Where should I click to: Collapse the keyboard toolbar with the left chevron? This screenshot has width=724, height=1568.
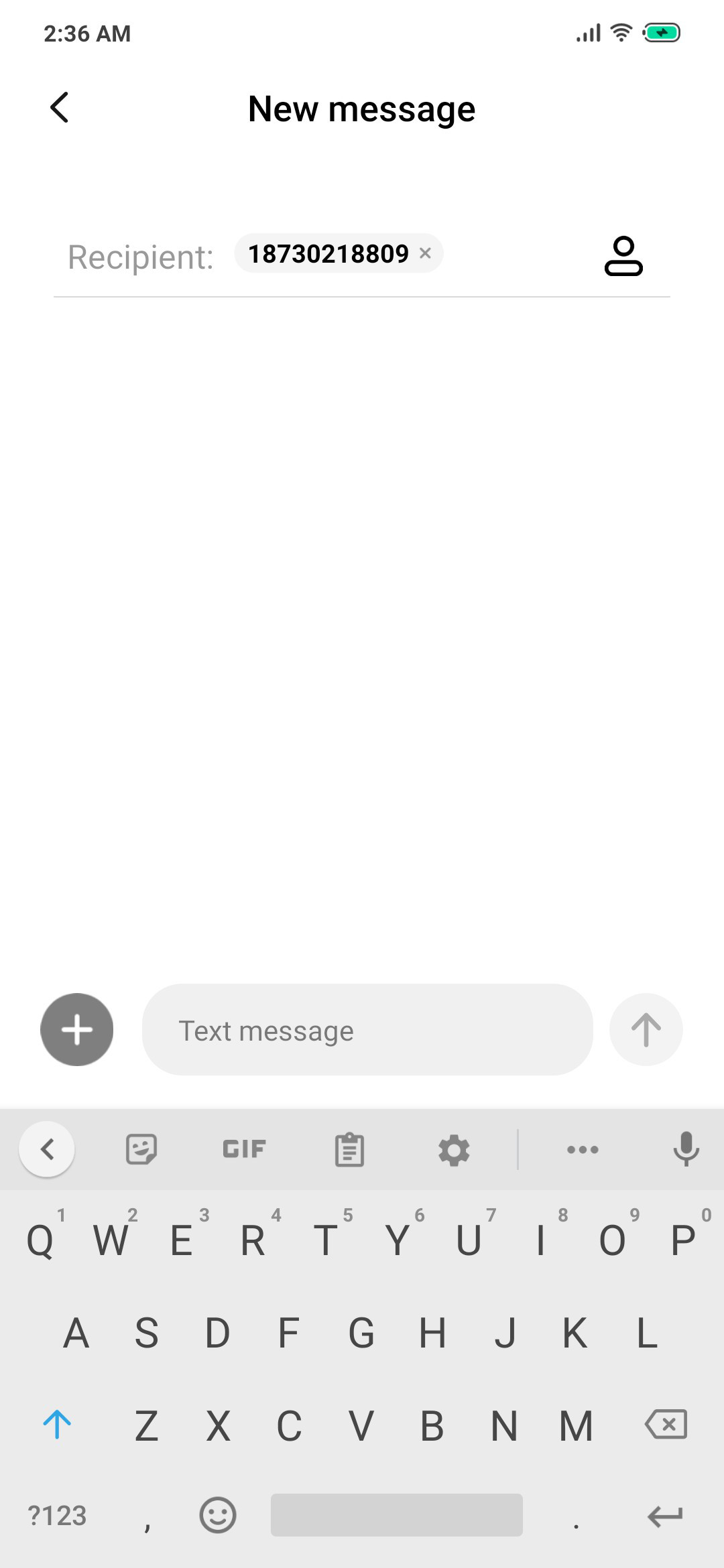[47, 1149]
